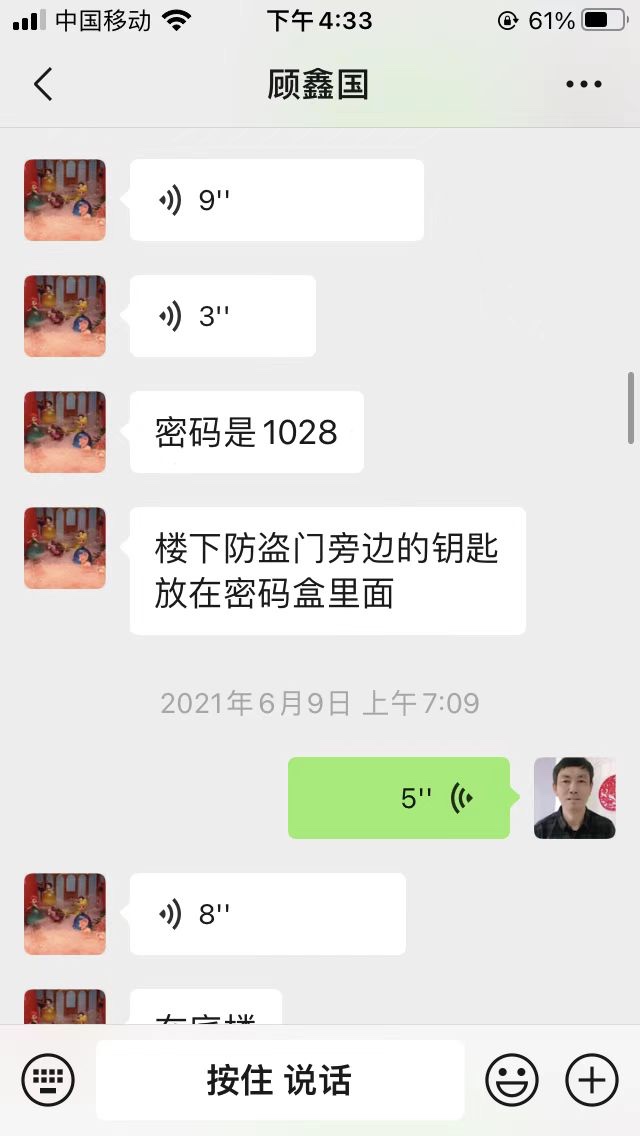Open the plus attachment menu

point(592,1080)
